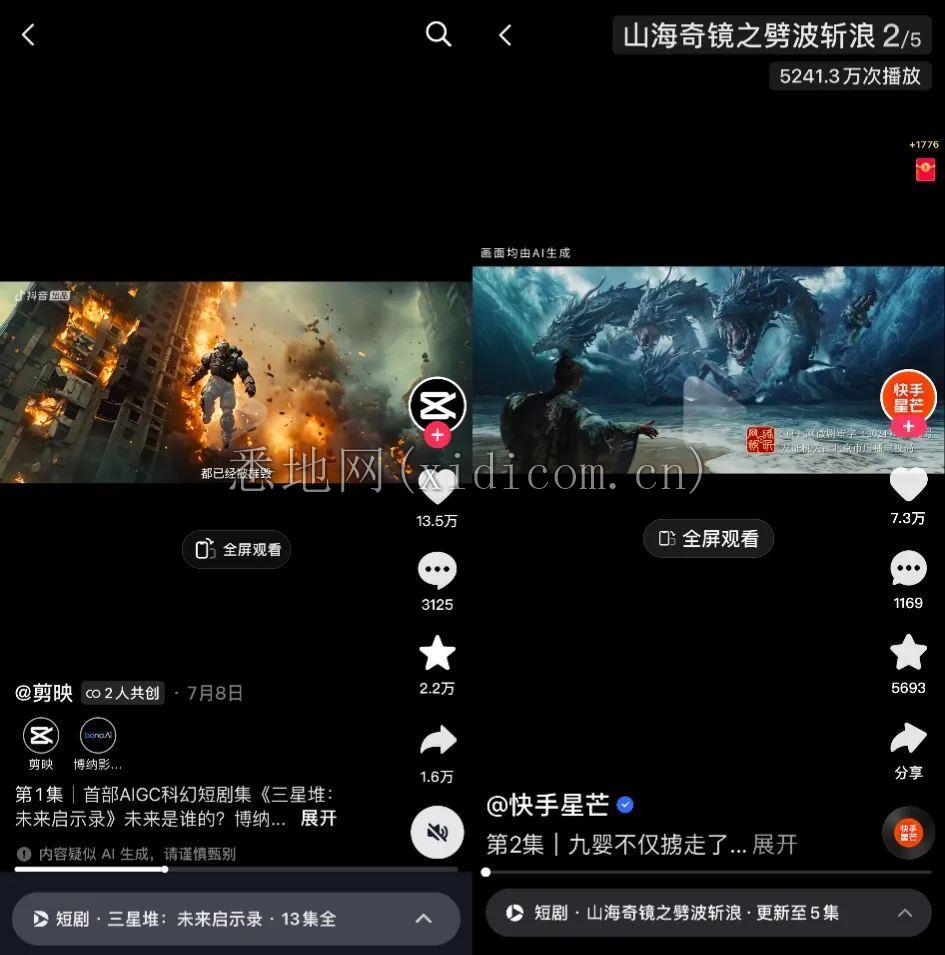Open the comments showing 1169
This screenshot has width=945, height=955.
point(908,569)
